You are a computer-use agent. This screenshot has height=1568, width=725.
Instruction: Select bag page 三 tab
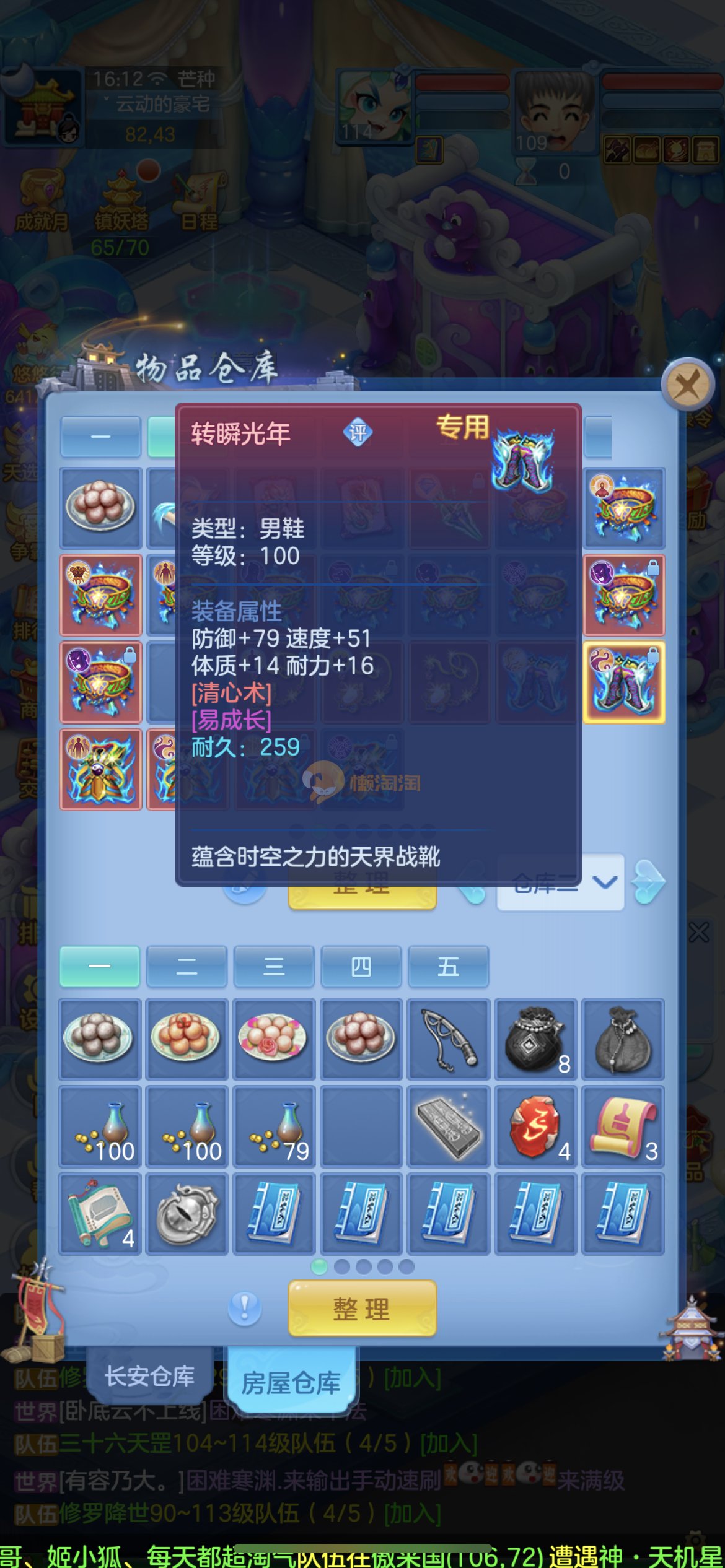274,966
